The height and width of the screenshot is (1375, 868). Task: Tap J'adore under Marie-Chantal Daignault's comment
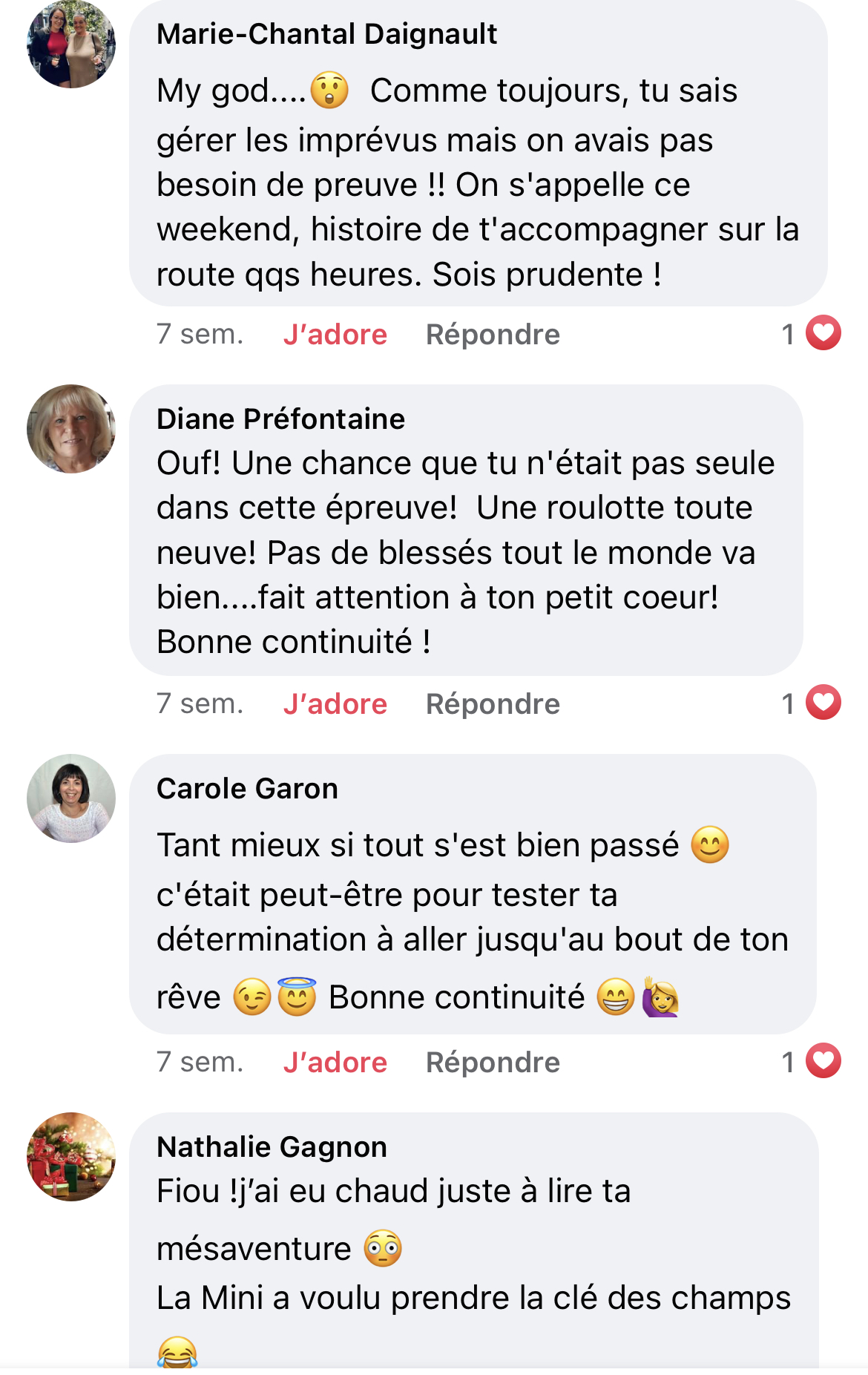pos(335,335)
